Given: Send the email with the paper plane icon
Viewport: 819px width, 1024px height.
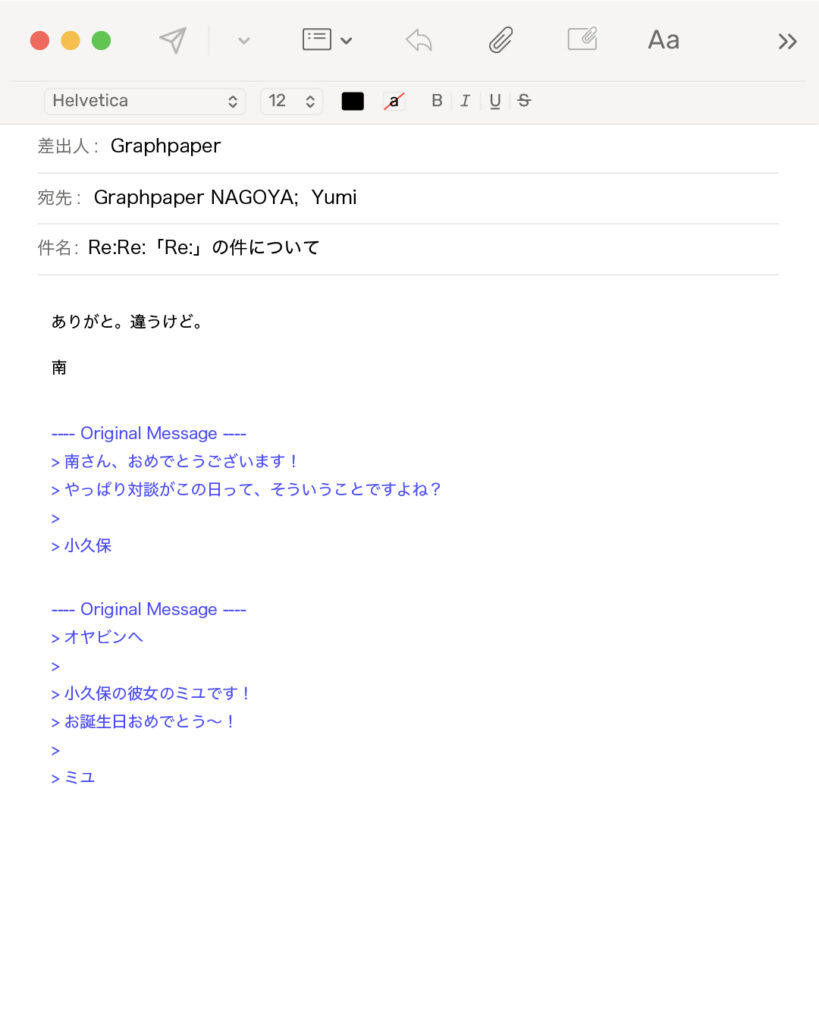Looking at the screenshot, I should point(173,40).
